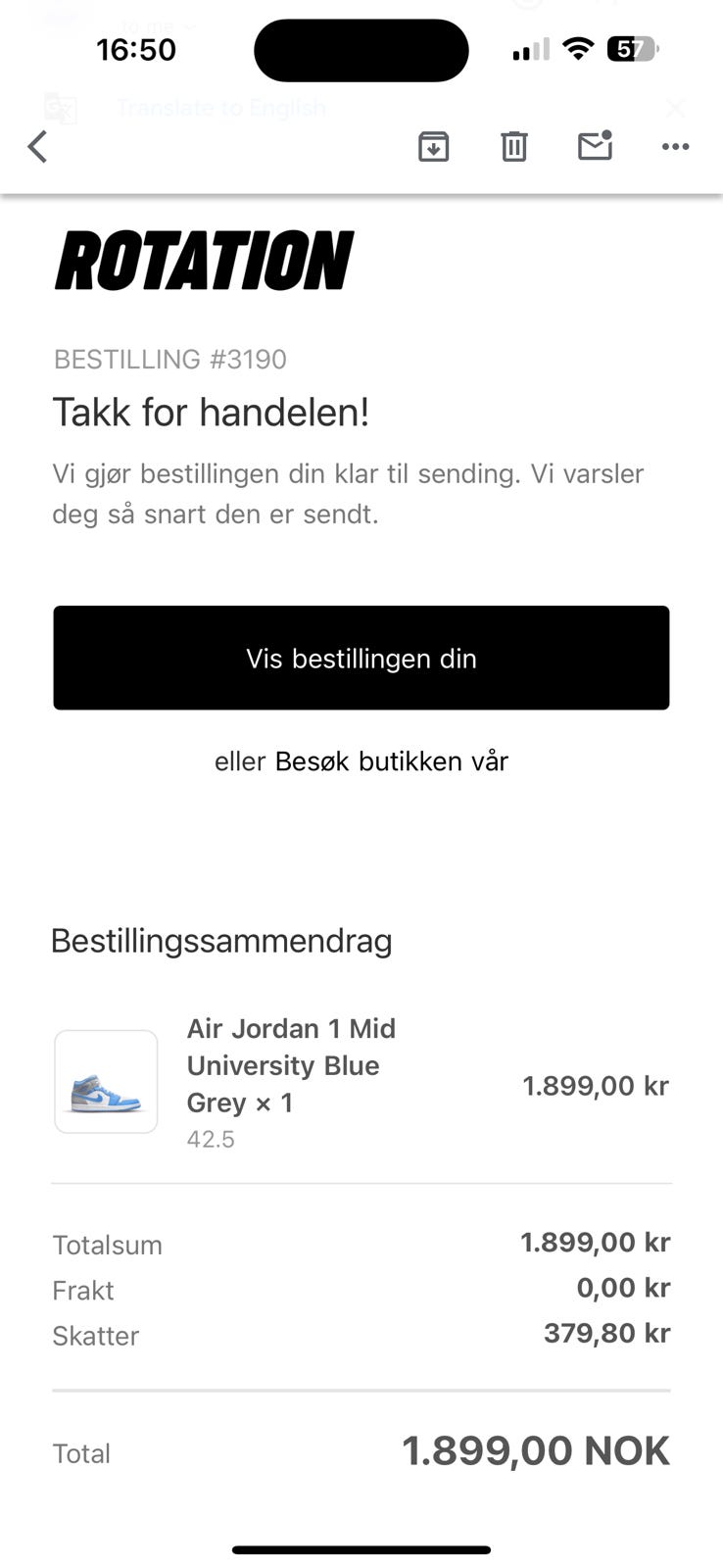Image resolution: width=723 pixels, height=1568 pixels.
Task: Tap the envelope icon with notification dot
Action: click(x=595, y=146)
